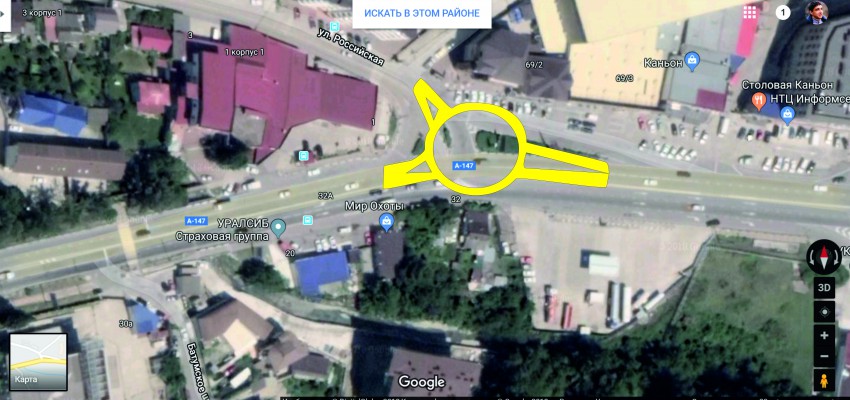Open the notifications counter badge

784,12
